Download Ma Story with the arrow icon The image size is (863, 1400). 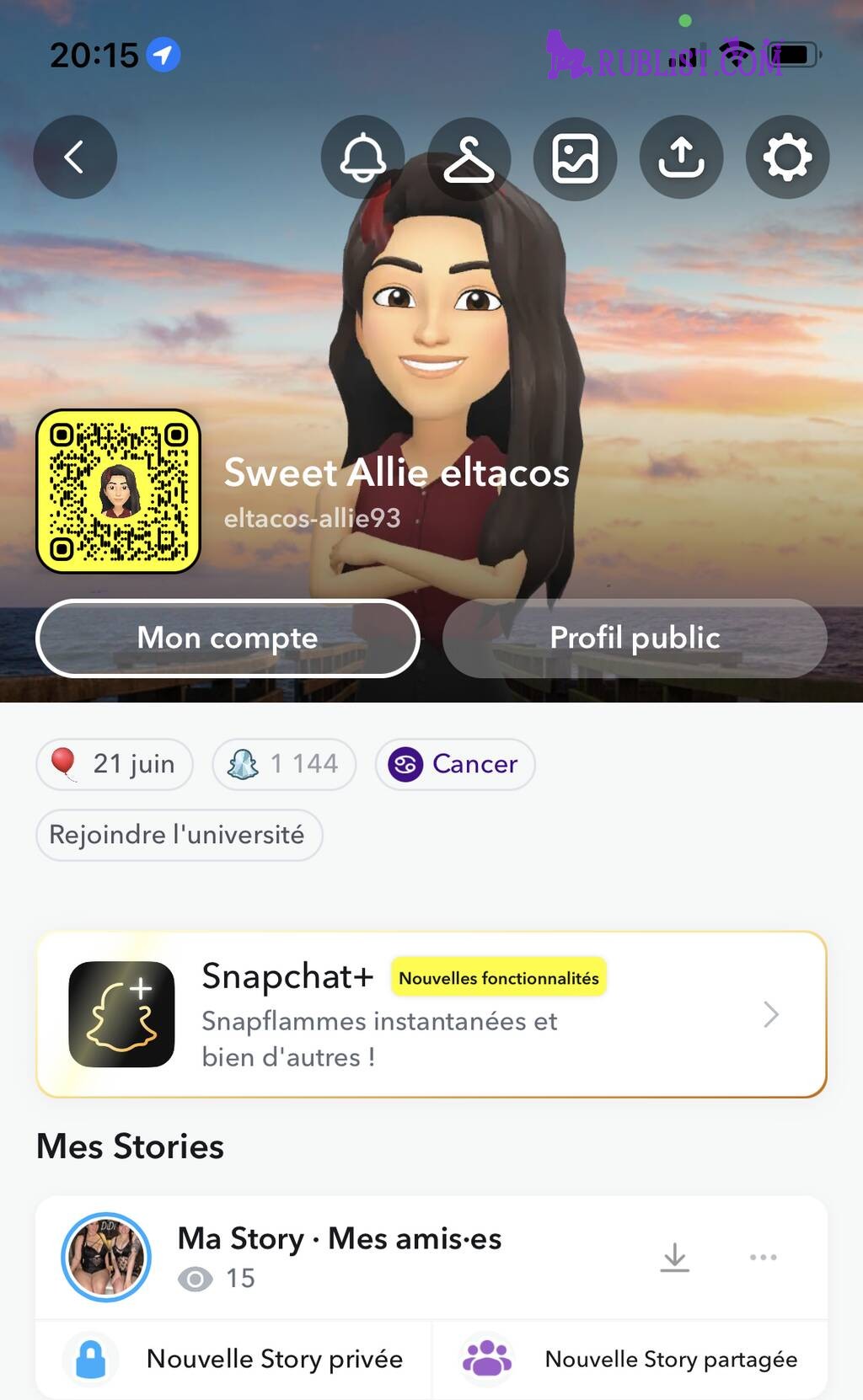[x=674, y=1257]
